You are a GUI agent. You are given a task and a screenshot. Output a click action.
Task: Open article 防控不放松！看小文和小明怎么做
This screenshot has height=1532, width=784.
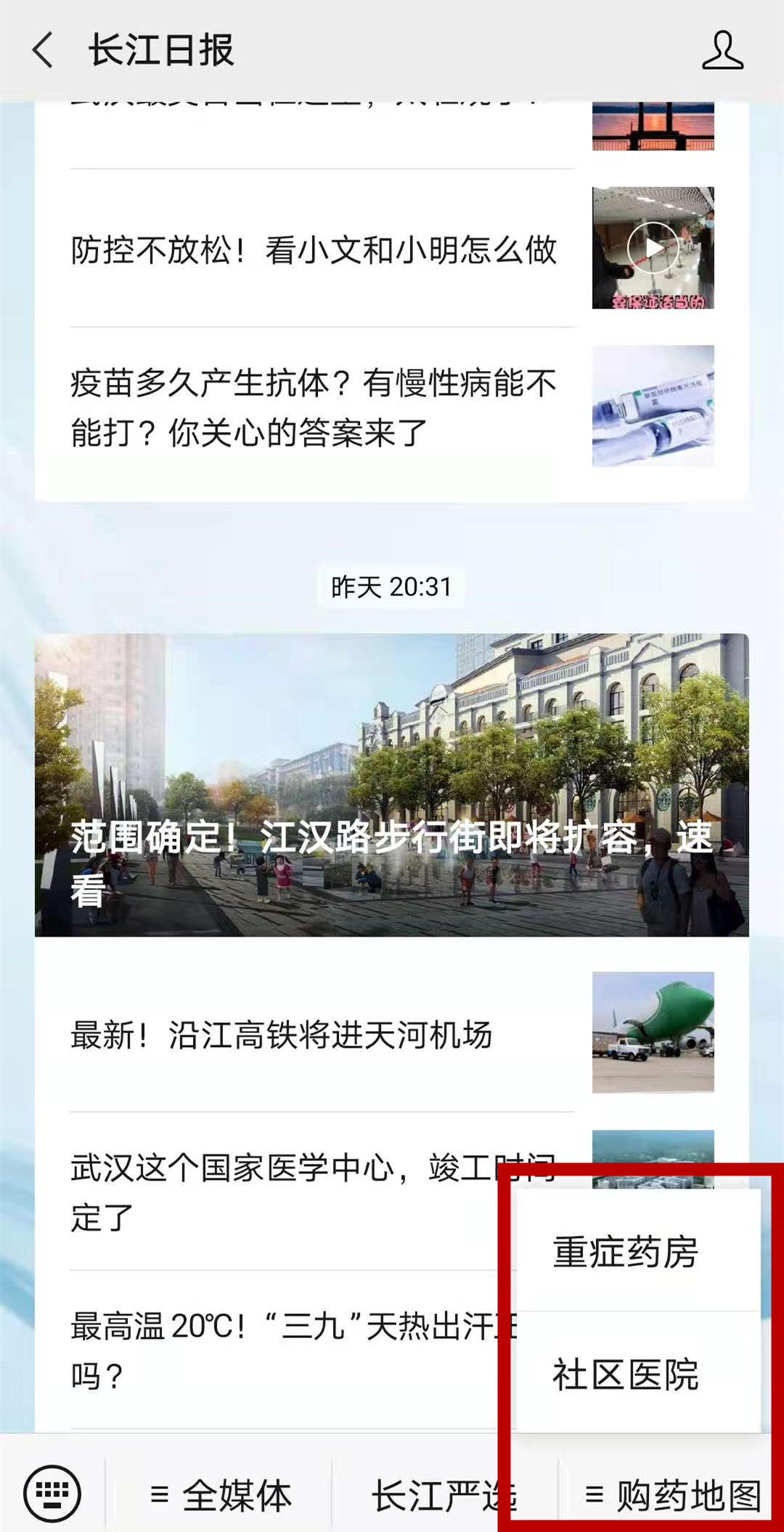coord(314,250)
